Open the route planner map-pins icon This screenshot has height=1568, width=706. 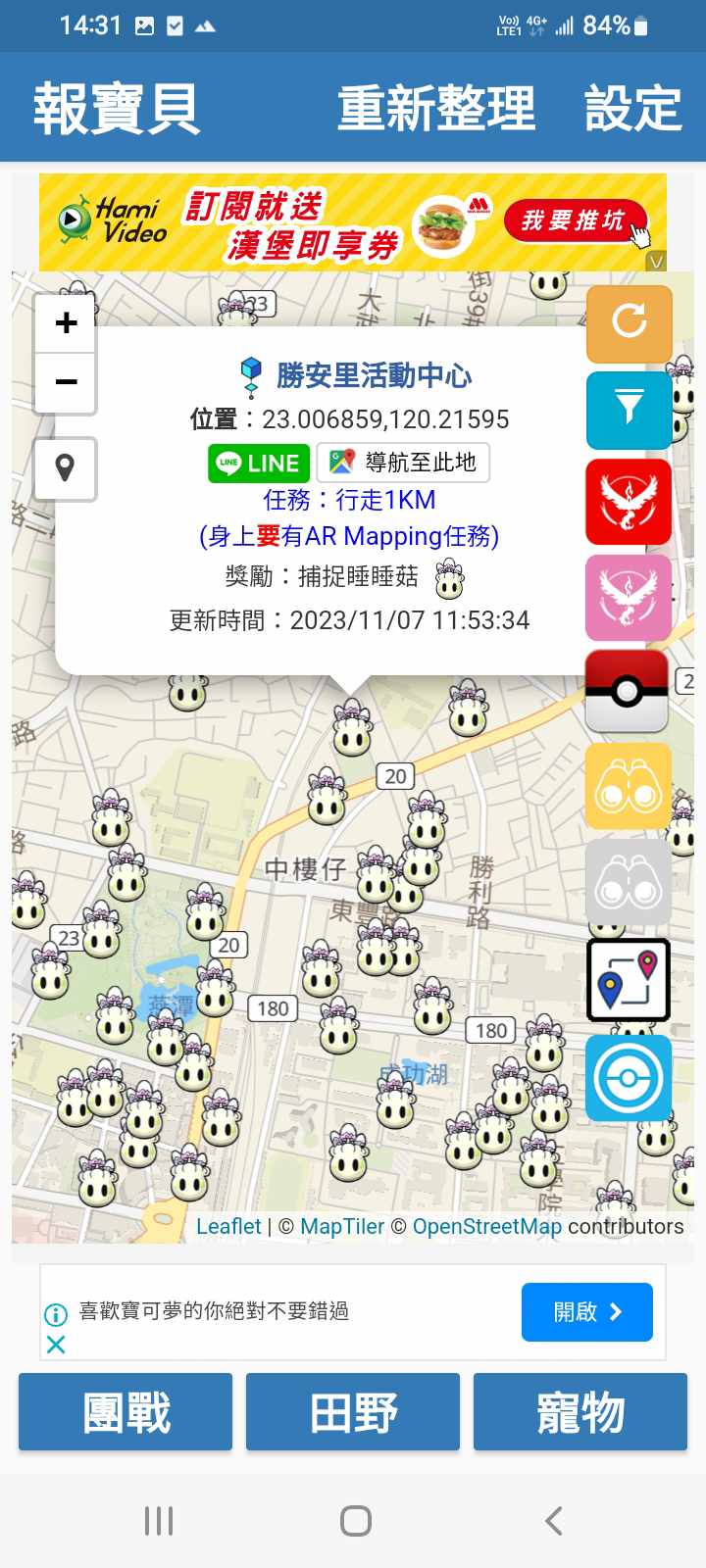(x=629, y=979)
